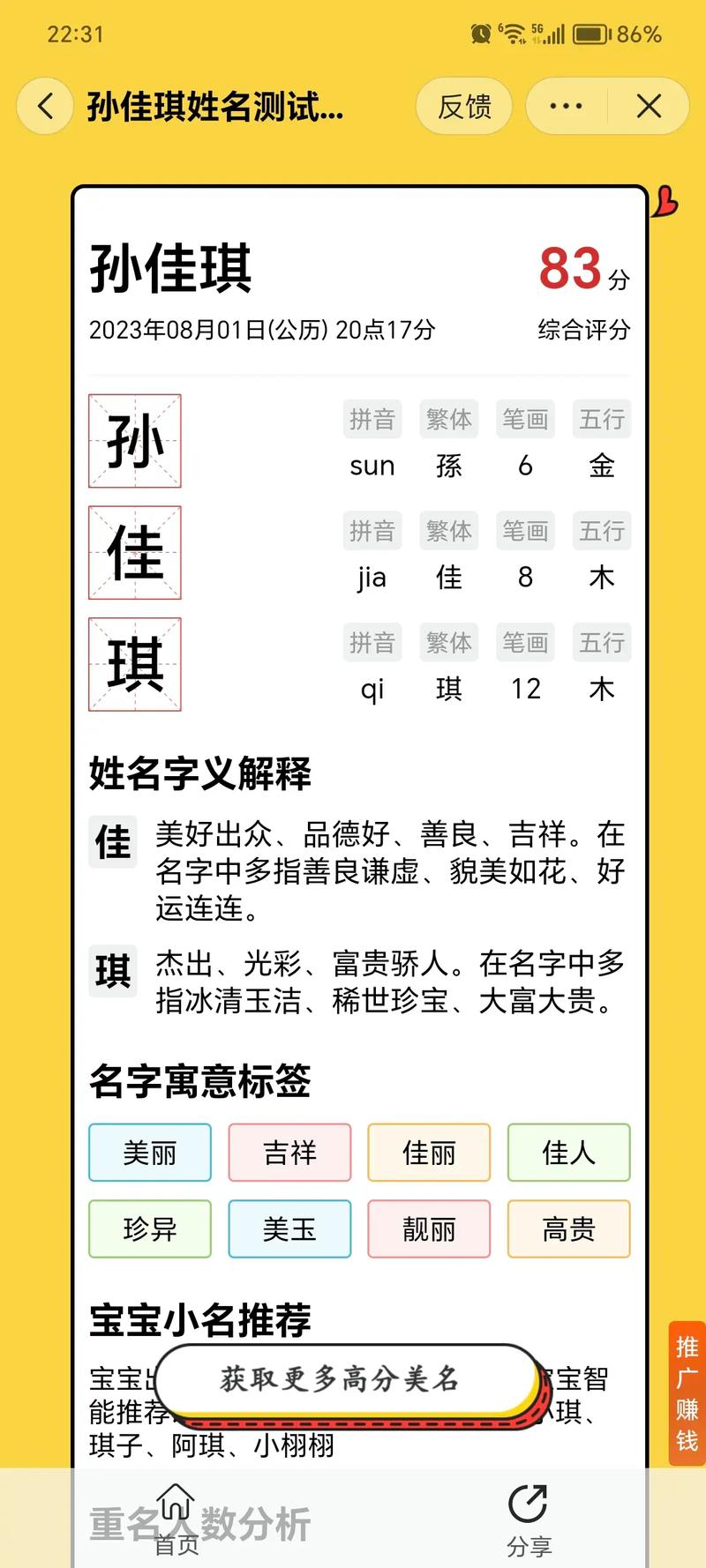
Task: Tap the back arrow at top left
Action: (45, 105)
